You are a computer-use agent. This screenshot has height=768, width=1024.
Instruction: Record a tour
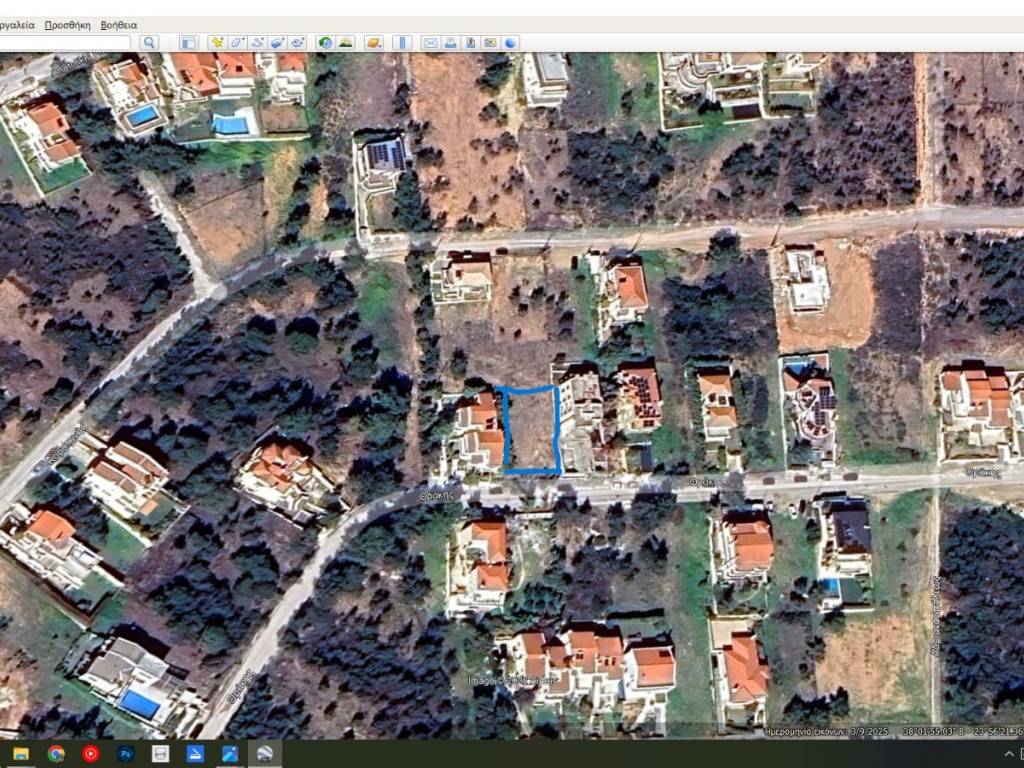coord(297,42)
